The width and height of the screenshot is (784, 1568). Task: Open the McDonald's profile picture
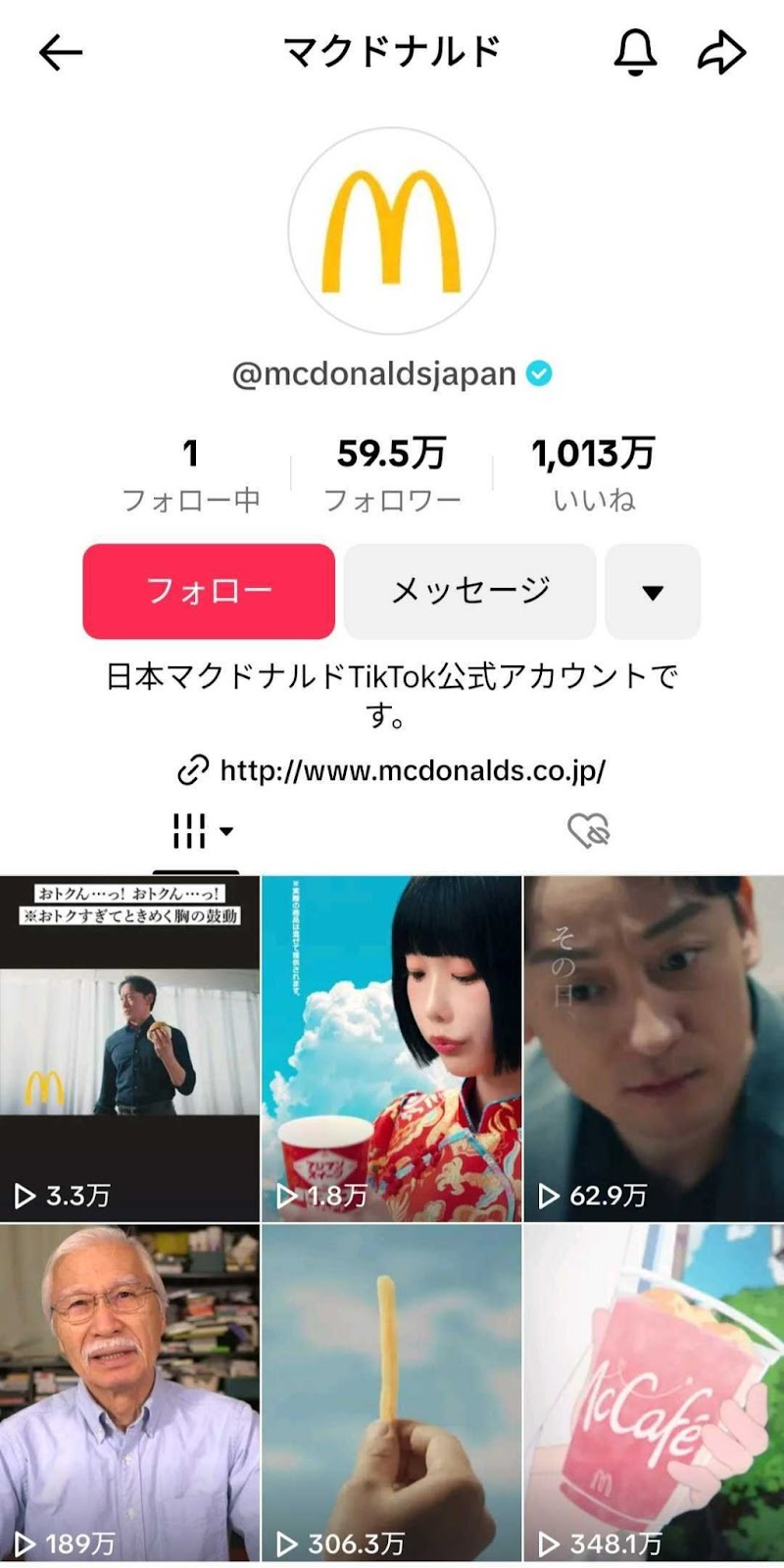pyautogui.click(x=392, y=231)
